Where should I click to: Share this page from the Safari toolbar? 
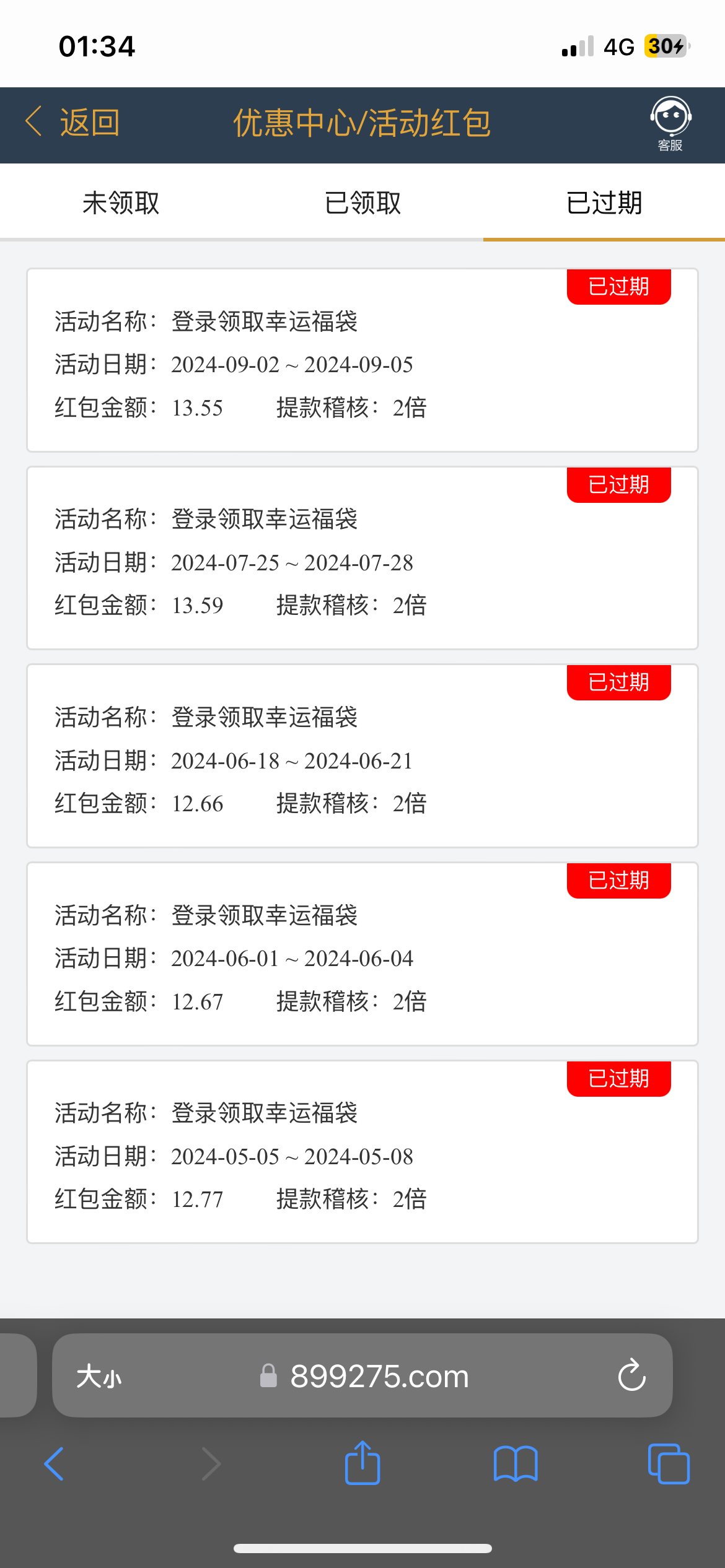coord(362,1463)
